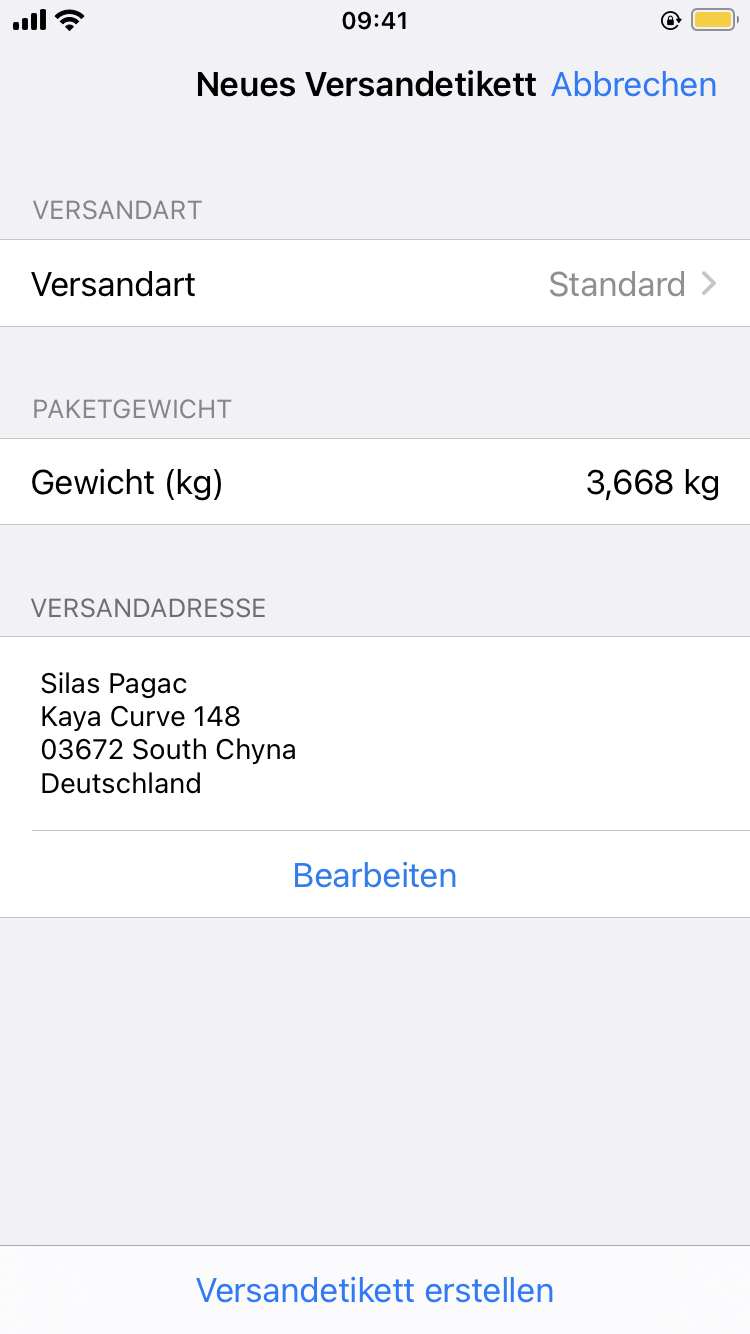Create label with Versandetikett erstellen
Viewport: 750px width, 1334px height.
pos(375,1290)
